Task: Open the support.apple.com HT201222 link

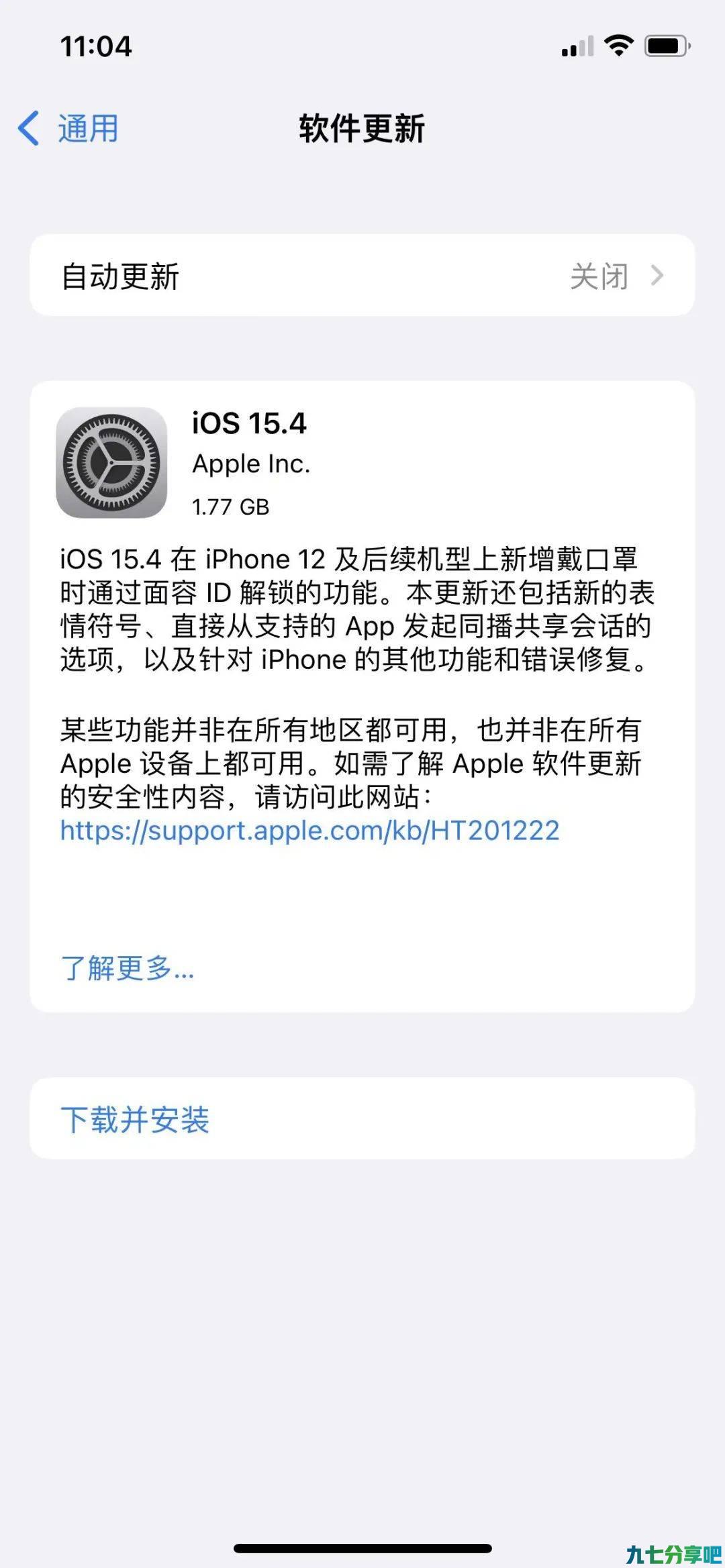Action: 309,831
